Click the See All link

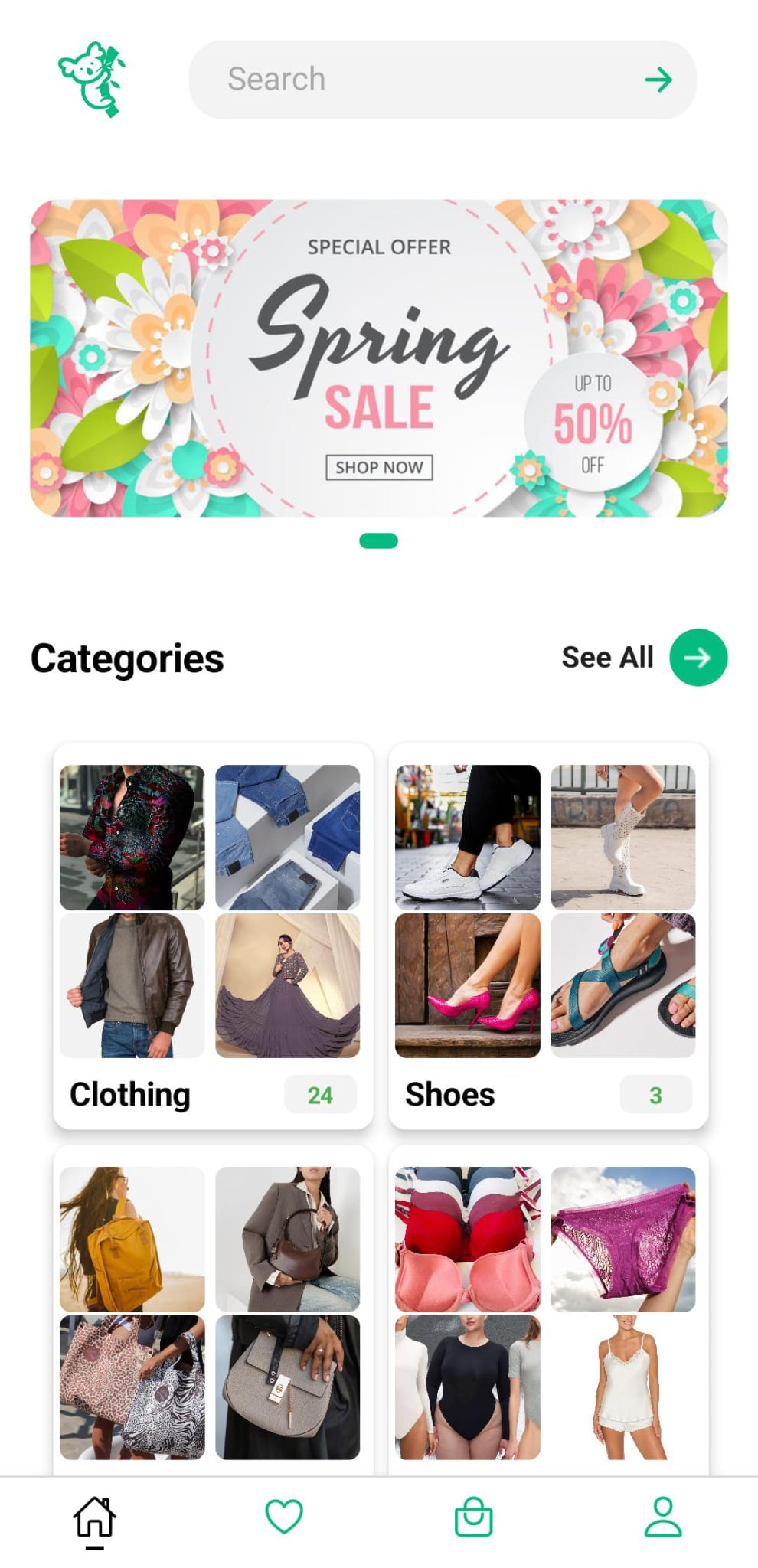coord(606,657)
